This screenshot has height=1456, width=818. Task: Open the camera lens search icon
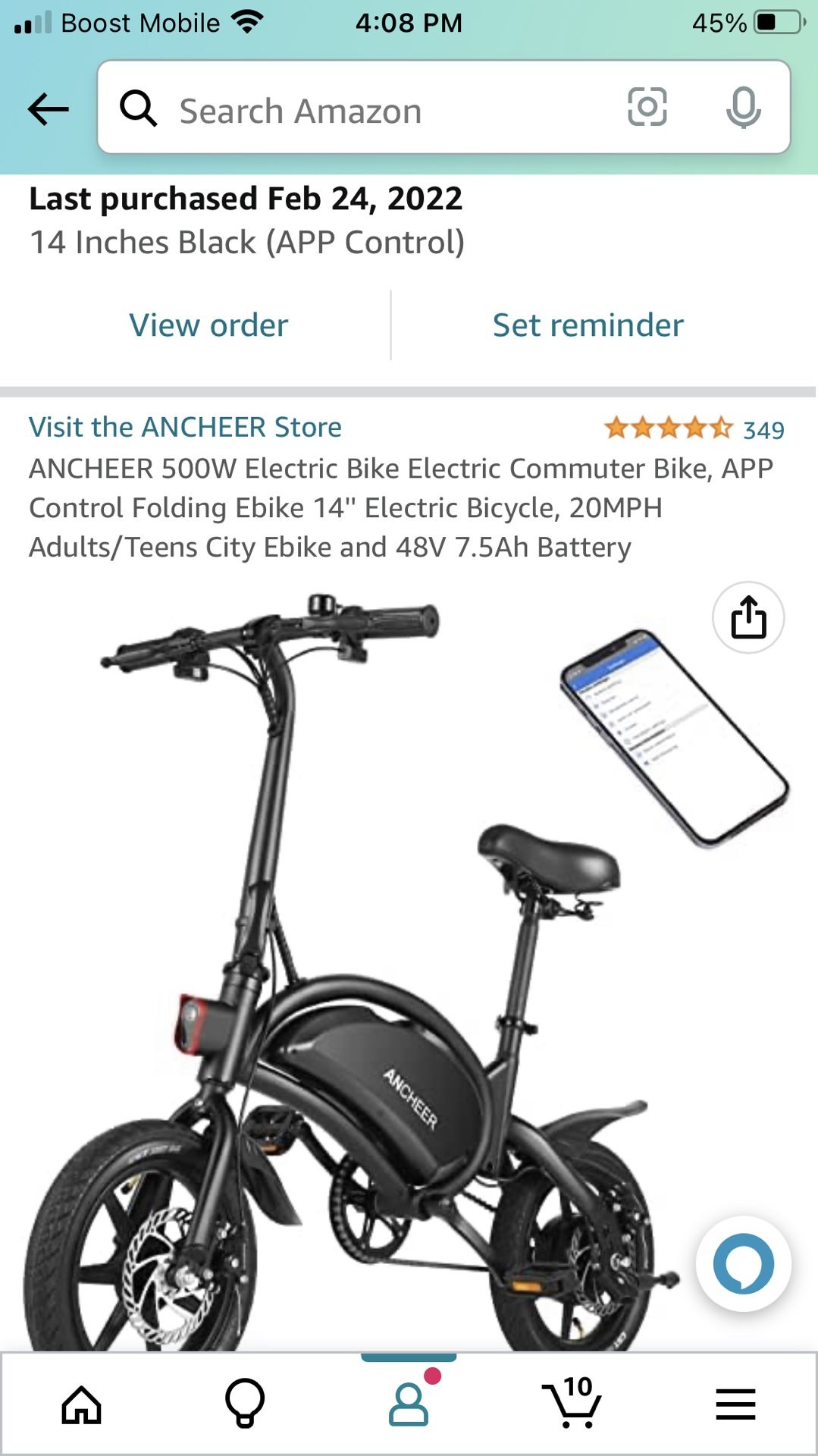(x=647, y=107)
